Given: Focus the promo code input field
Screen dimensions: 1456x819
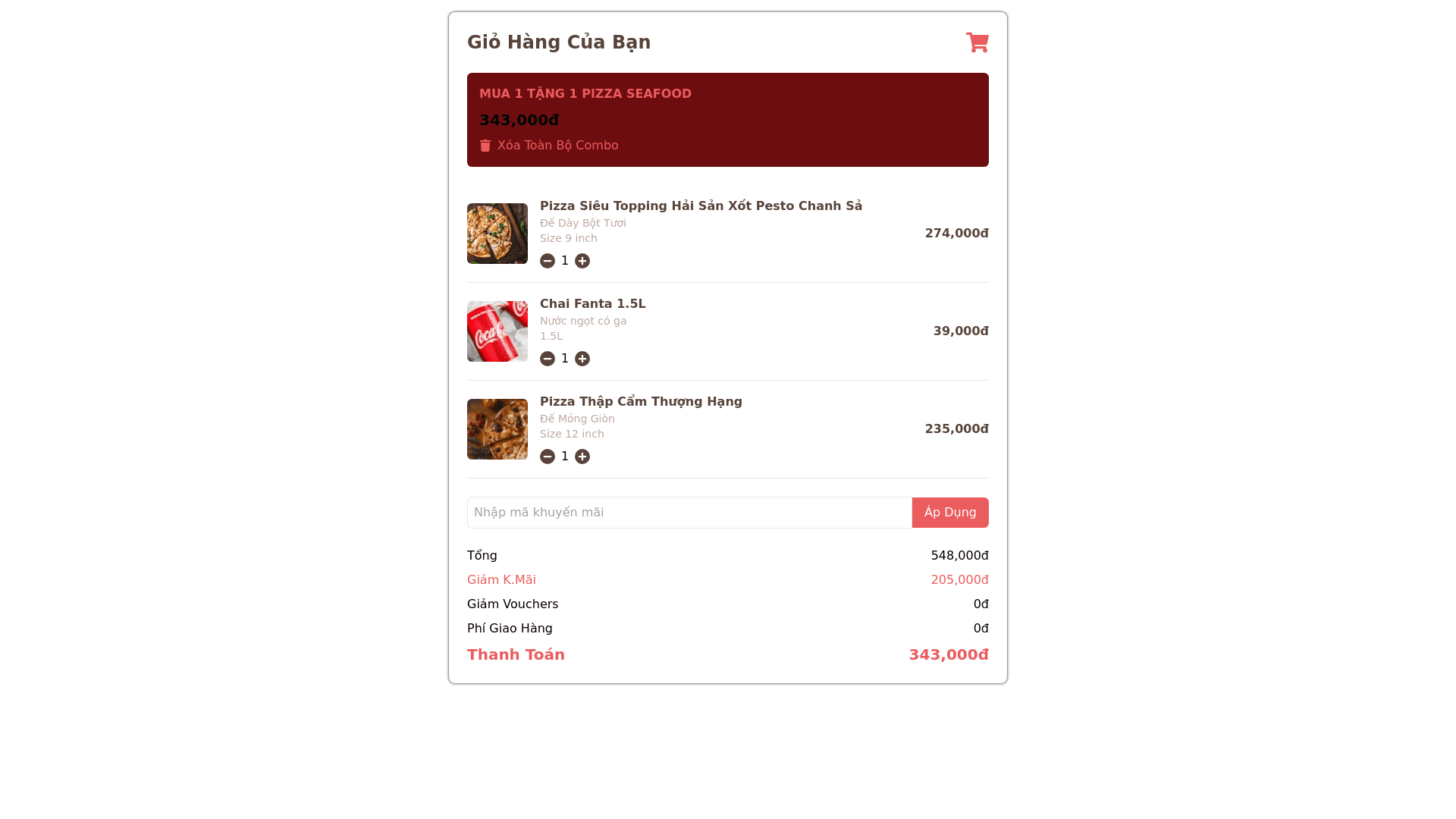Looking at the screenshot, I should pyautogui.click(x=689, y=513).
